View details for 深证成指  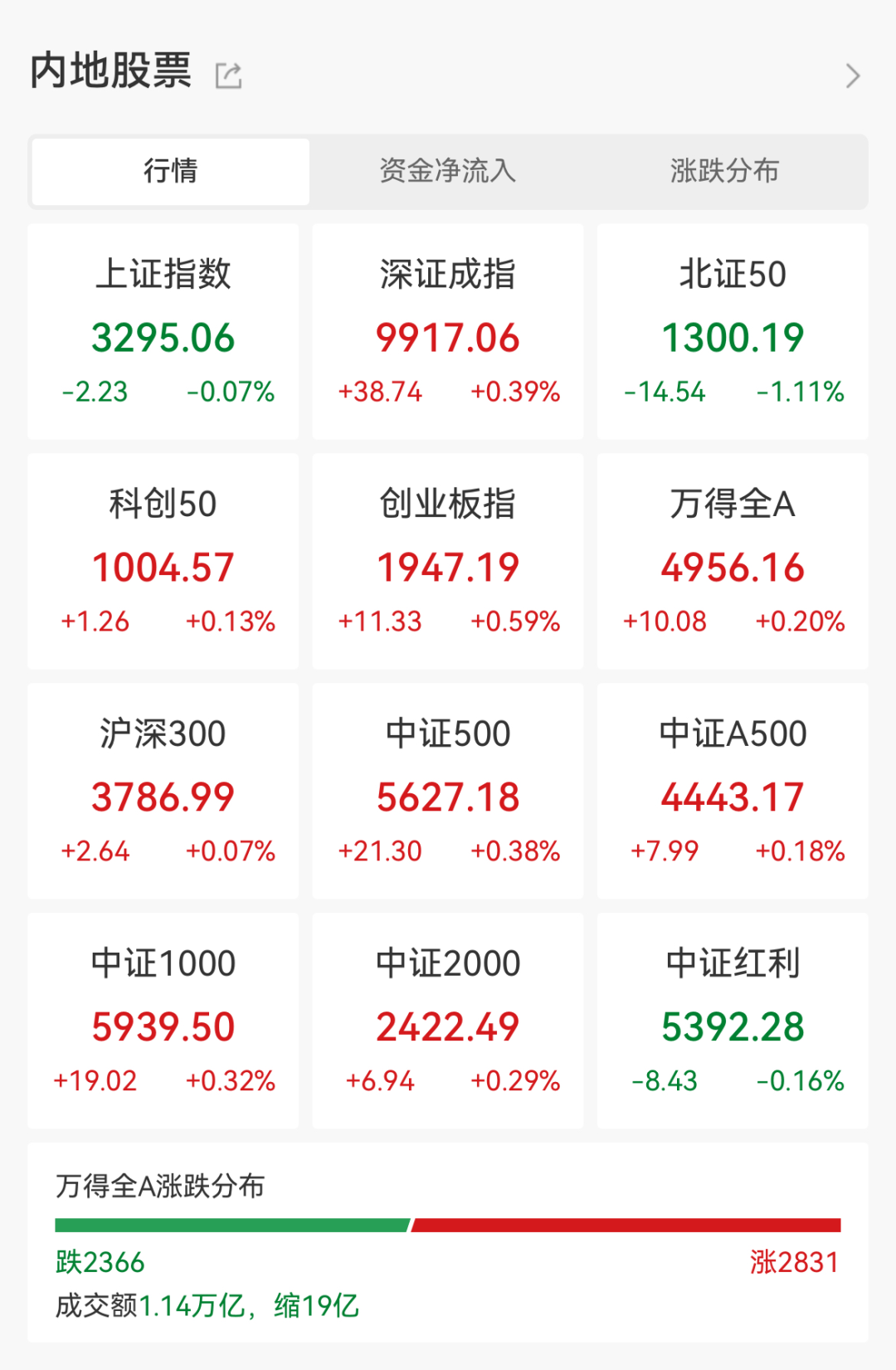[x=447, y=330]
